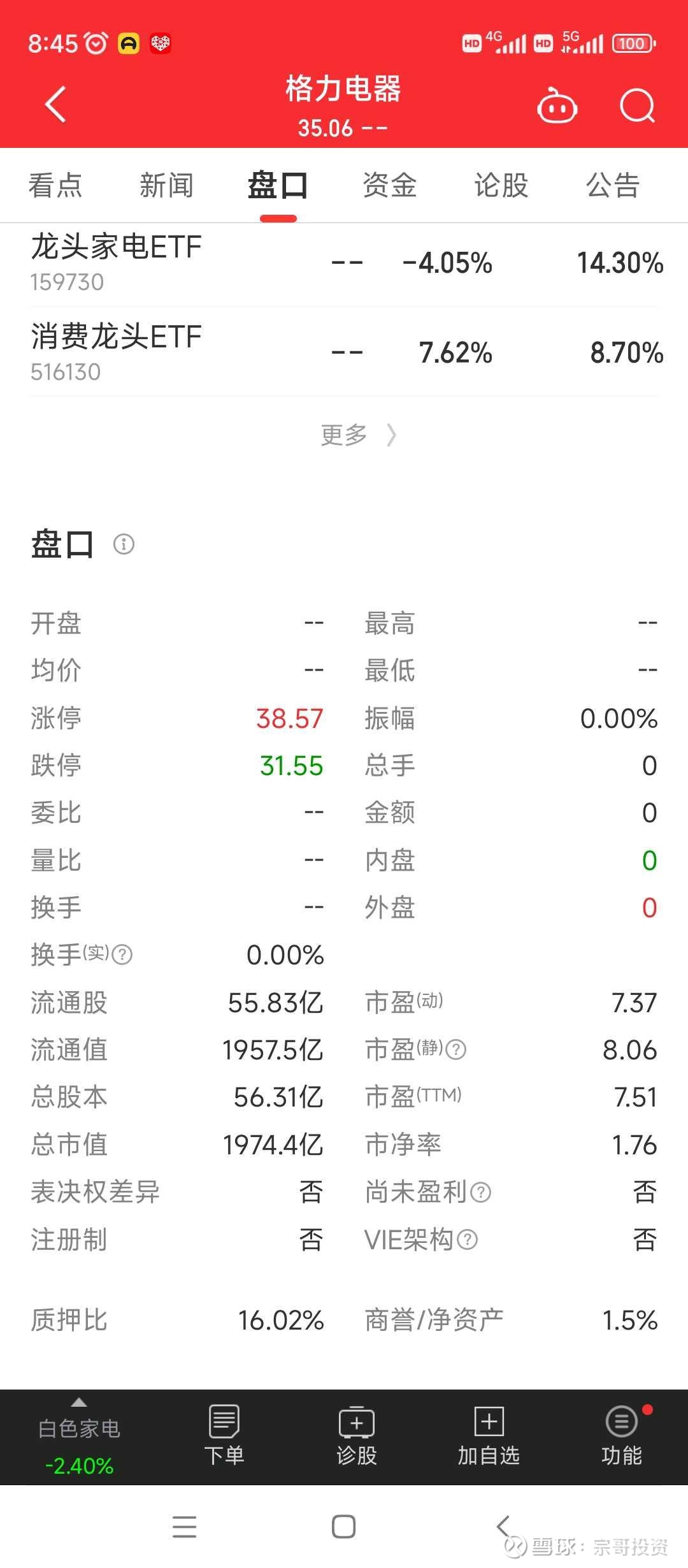Show help for VIE架构
Screen dimensions: 688x1568
468,1240
